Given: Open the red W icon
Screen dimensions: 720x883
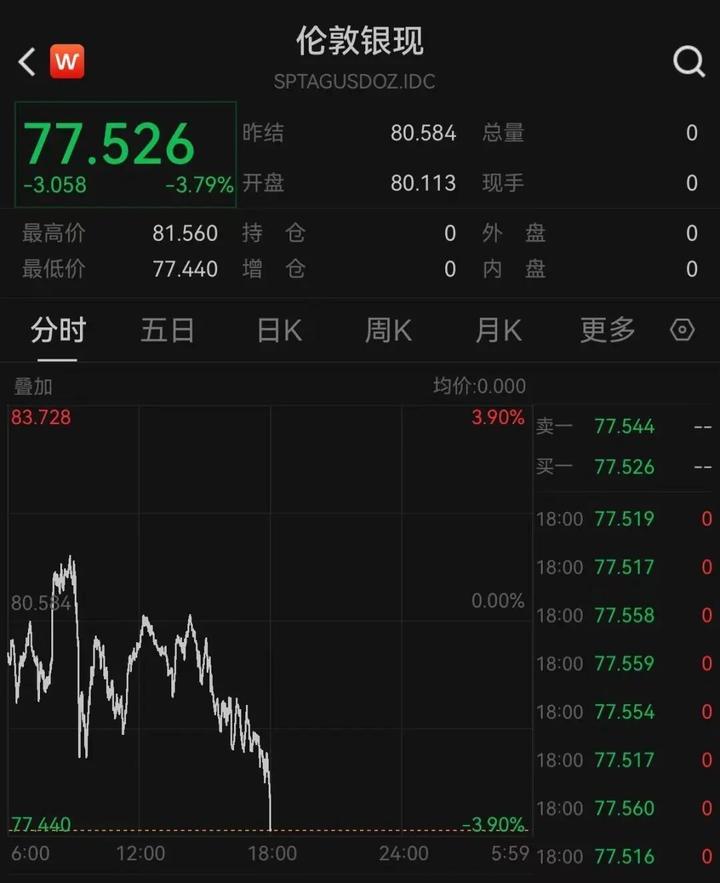Looking at the screenshot, I should tap(67, 62).
